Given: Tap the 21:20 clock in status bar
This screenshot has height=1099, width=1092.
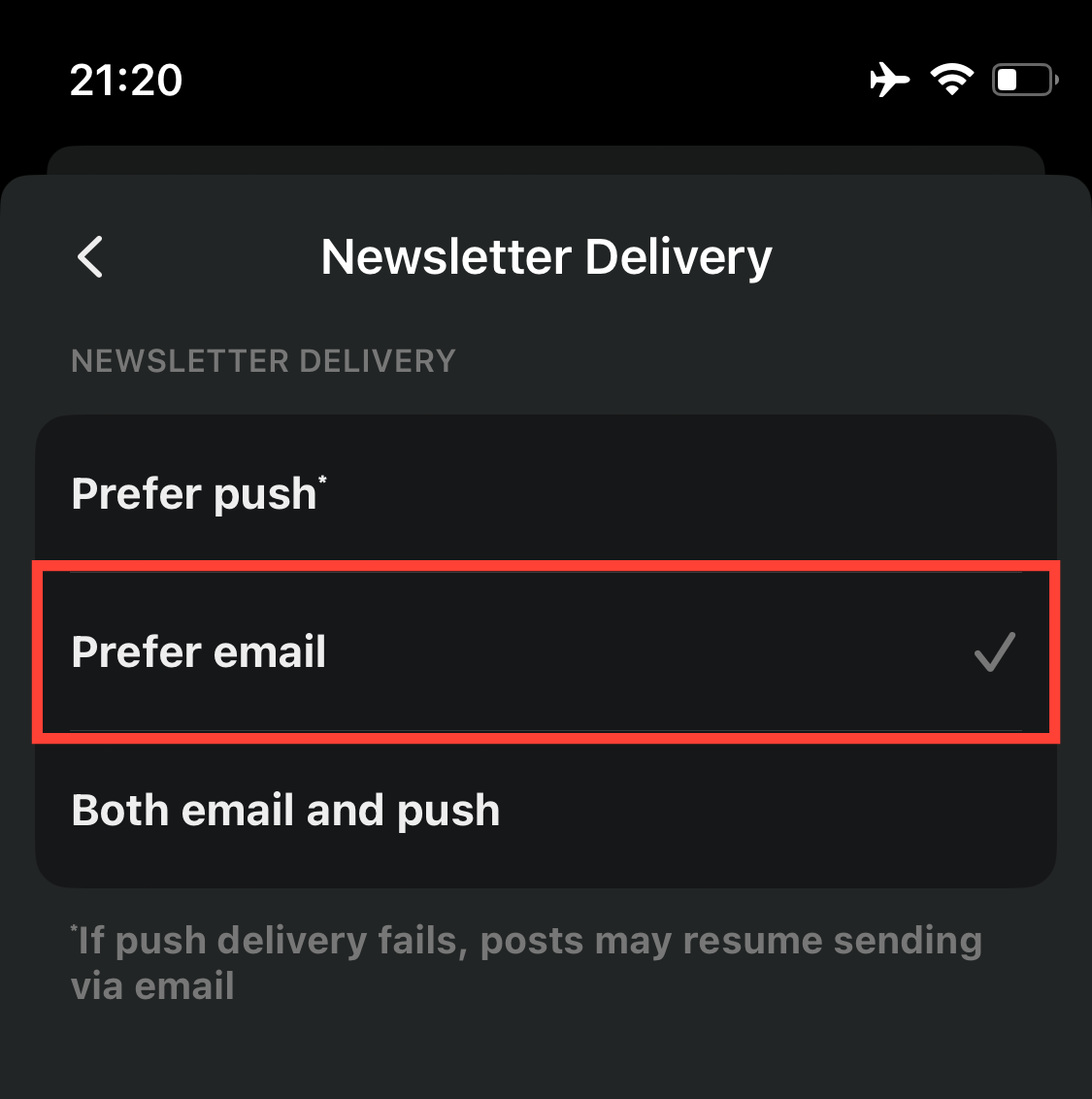Looking at the screenshot, I should (x=126, y=80).
